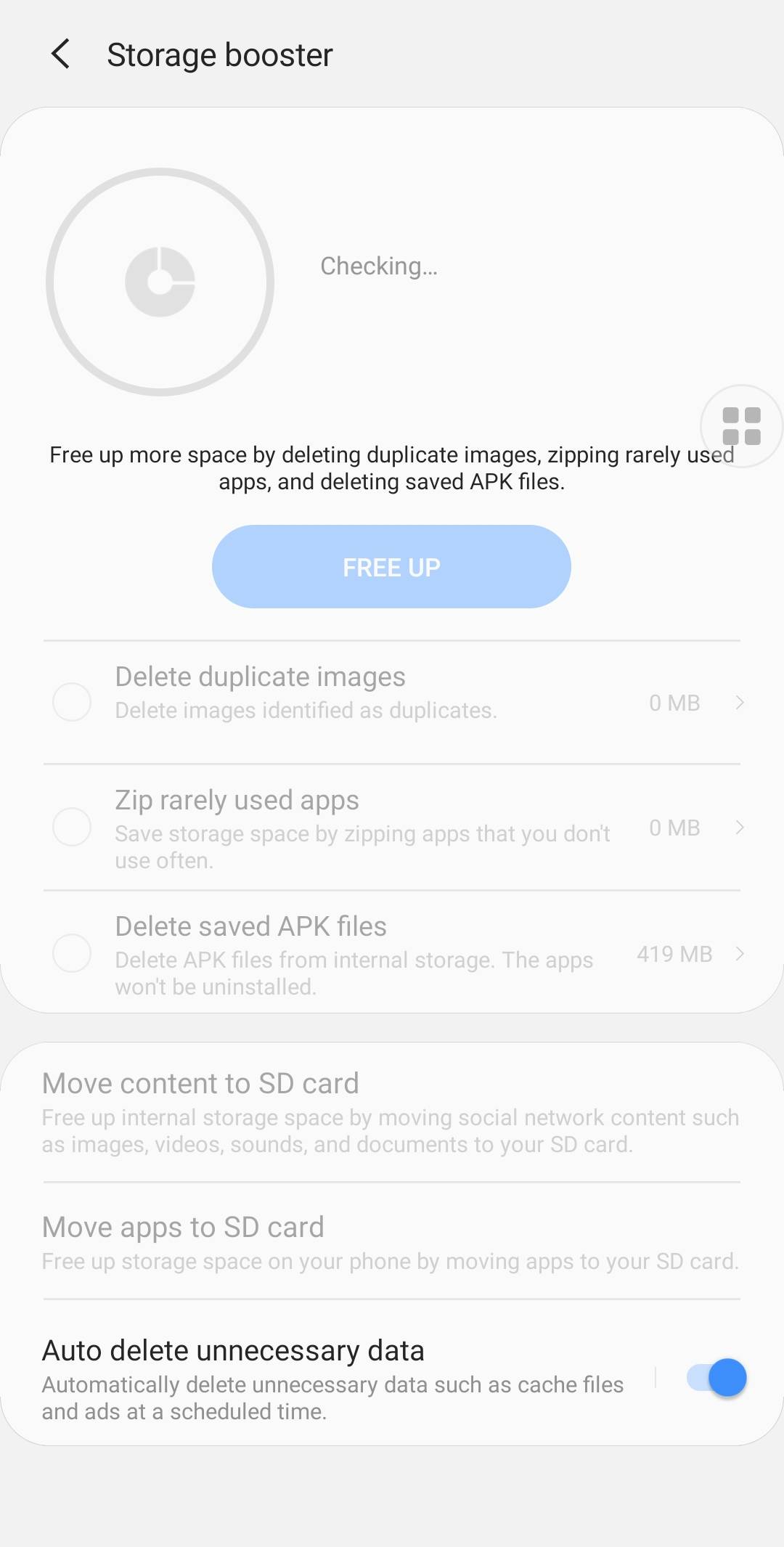Select the Delete saved APK files checkbox
The height and width of the screenshot is (1547, 784).
tap(72, 953)
